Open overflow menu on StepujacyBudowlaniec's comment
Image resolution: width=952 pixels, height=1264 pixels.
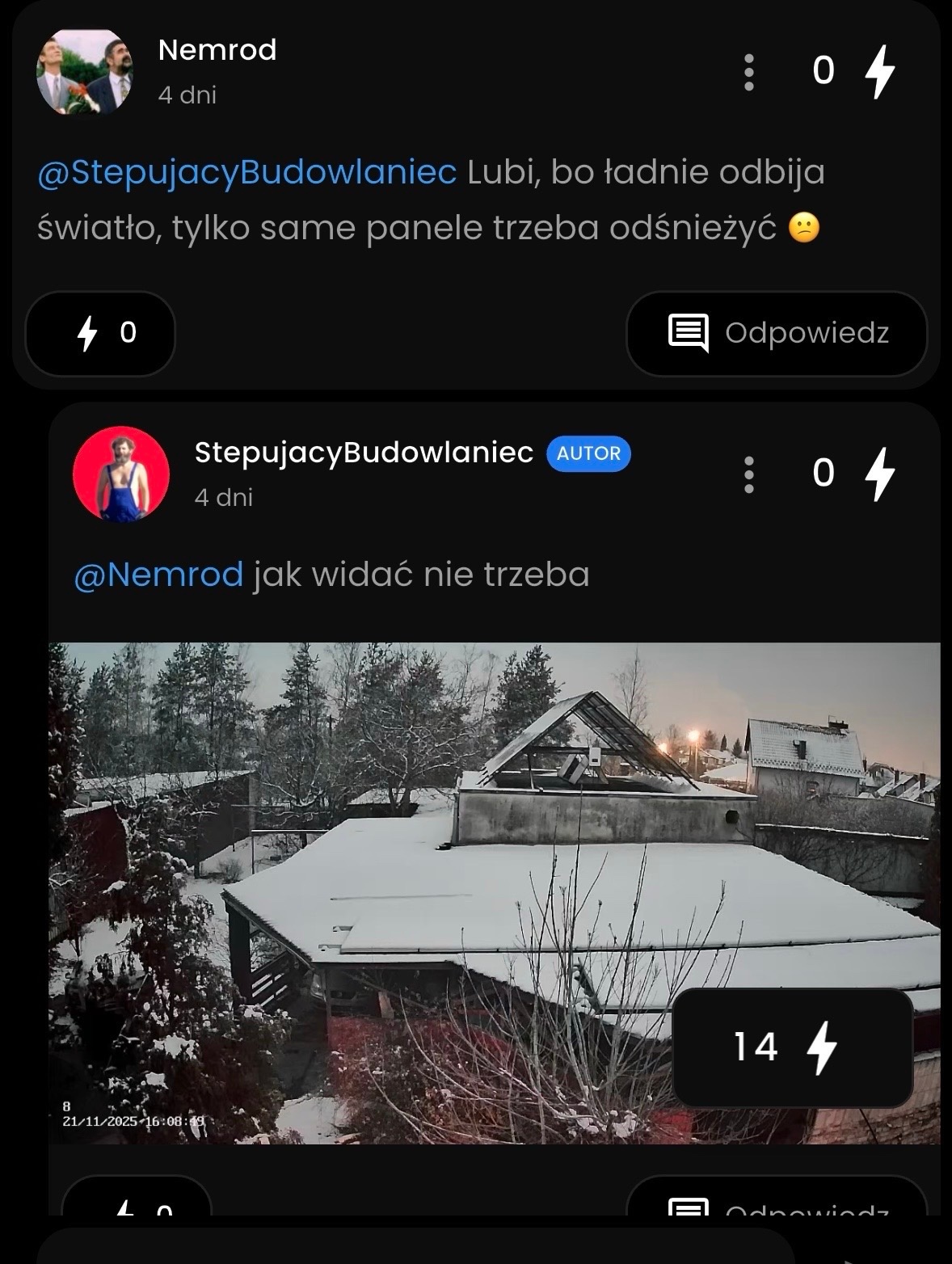point(748,474)
